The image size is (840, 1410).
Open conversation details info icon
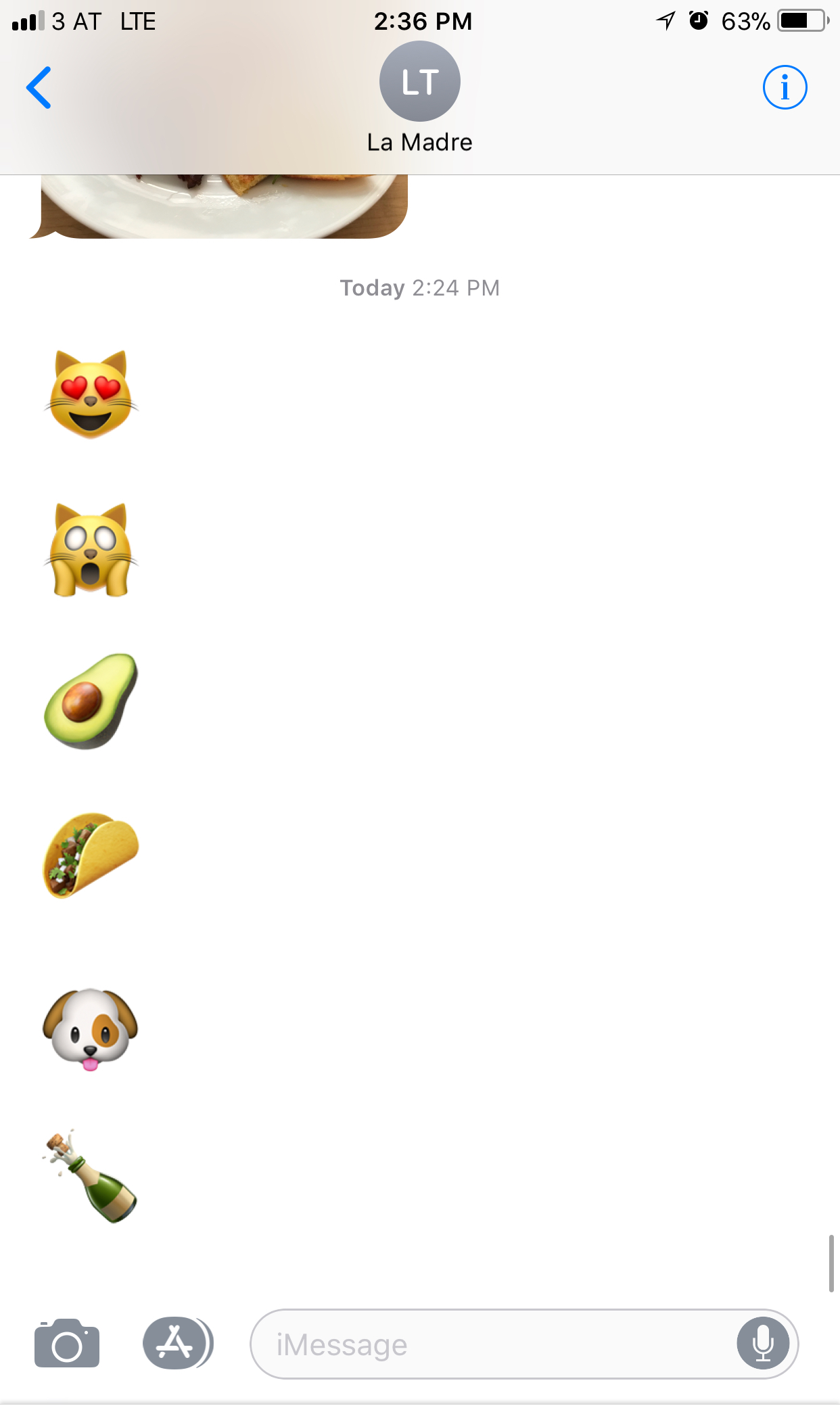(x=785, y=88)
